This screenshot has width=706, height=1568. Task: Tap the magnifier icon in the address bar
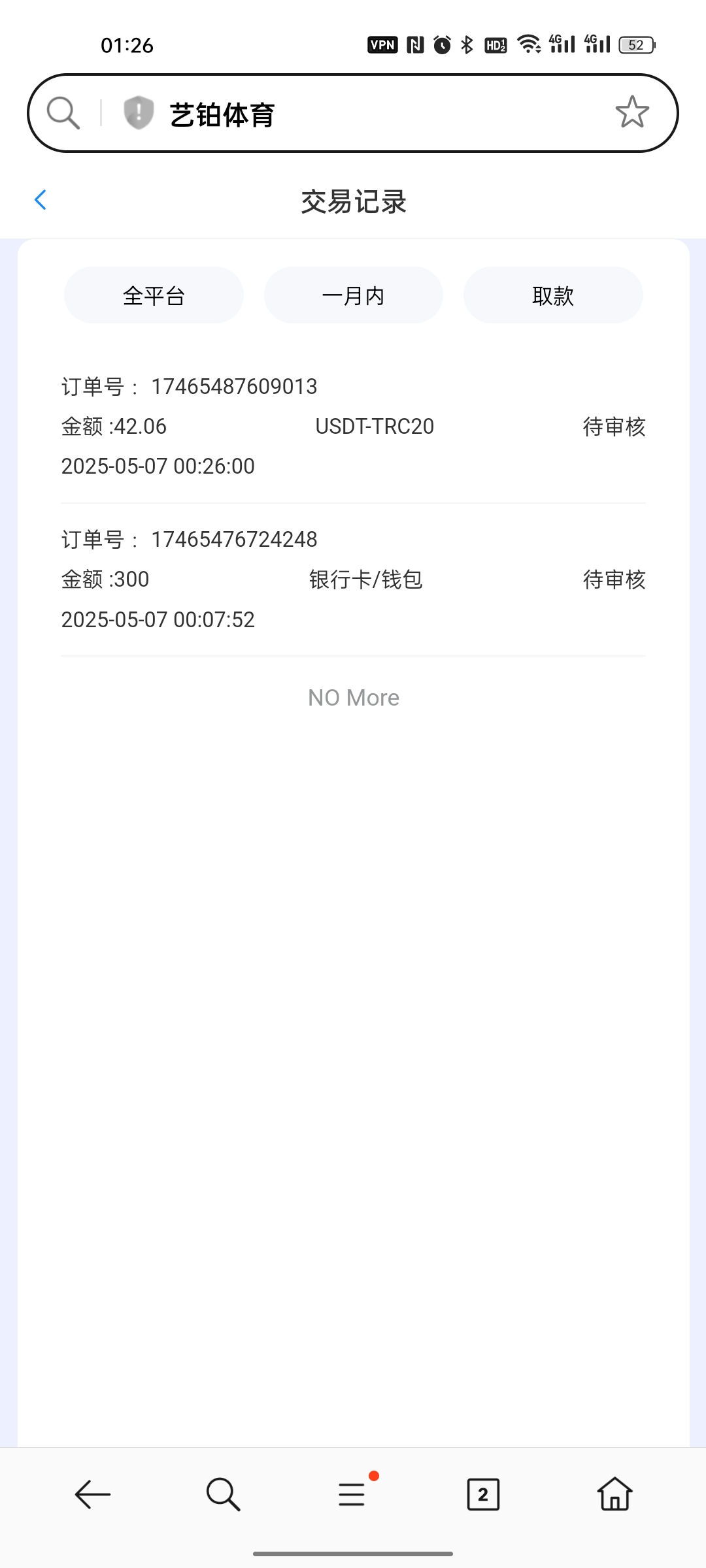pos(63,112)
